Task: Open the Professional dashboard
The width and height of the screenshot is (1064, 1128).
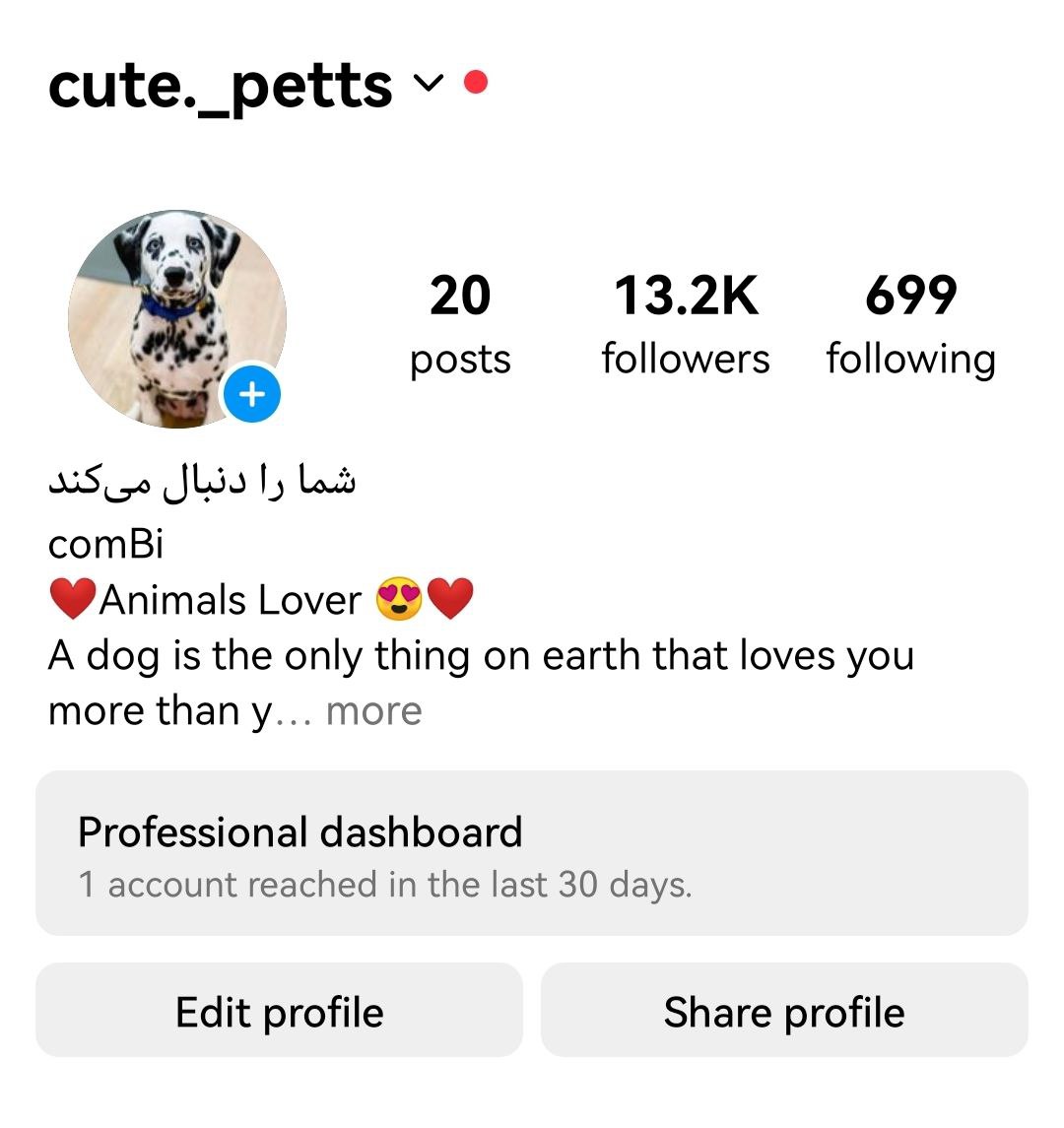Action: pyautogui.click(x=532, y=853)
